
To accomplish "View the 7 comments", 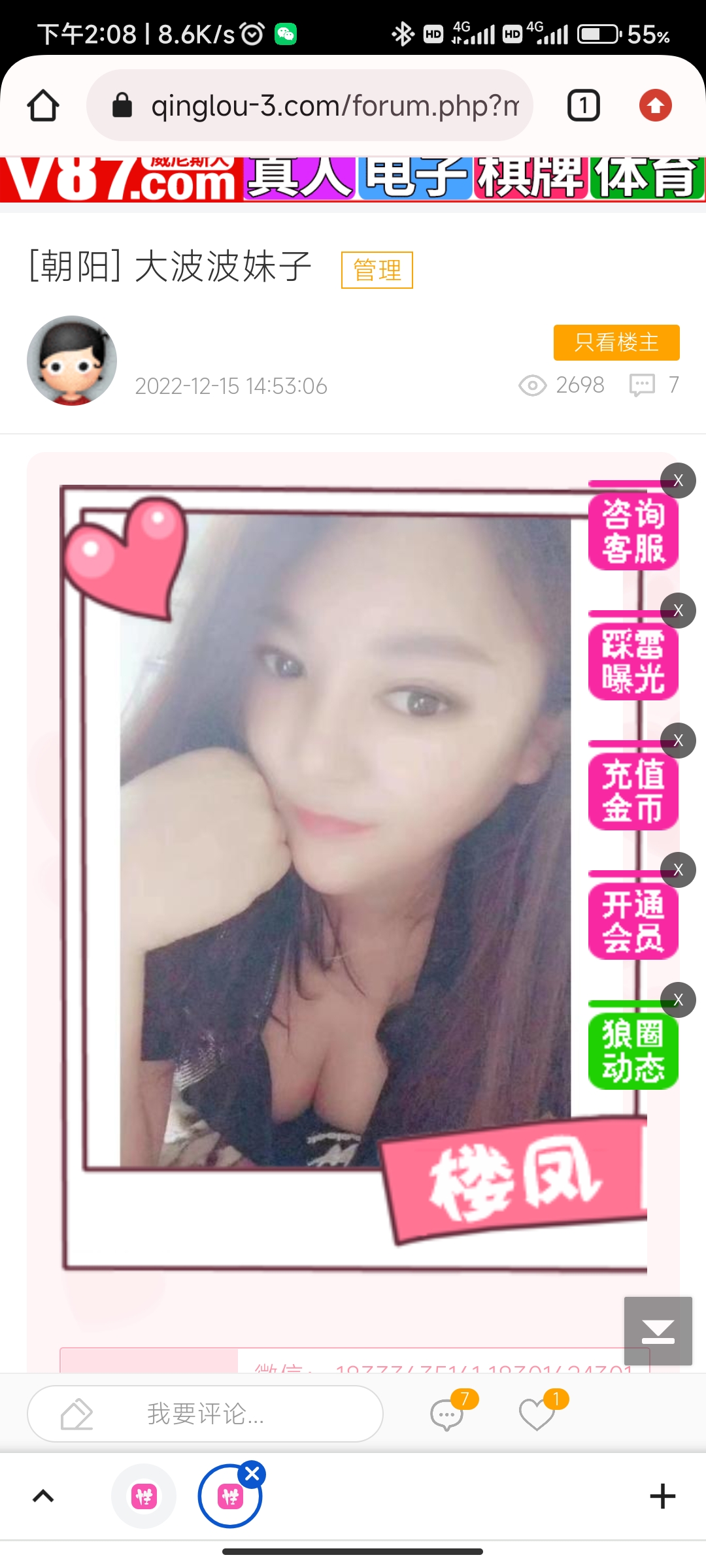I will (448, 1414).
